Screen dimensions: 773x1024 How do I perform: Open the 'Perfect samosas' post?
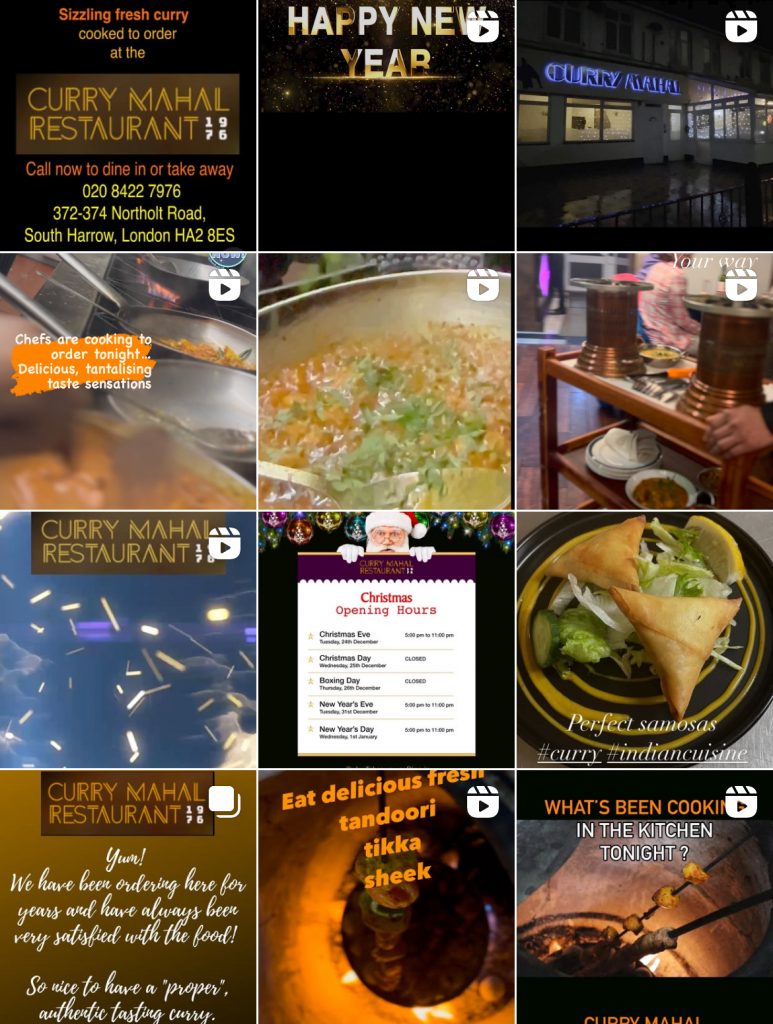[644, 640]
